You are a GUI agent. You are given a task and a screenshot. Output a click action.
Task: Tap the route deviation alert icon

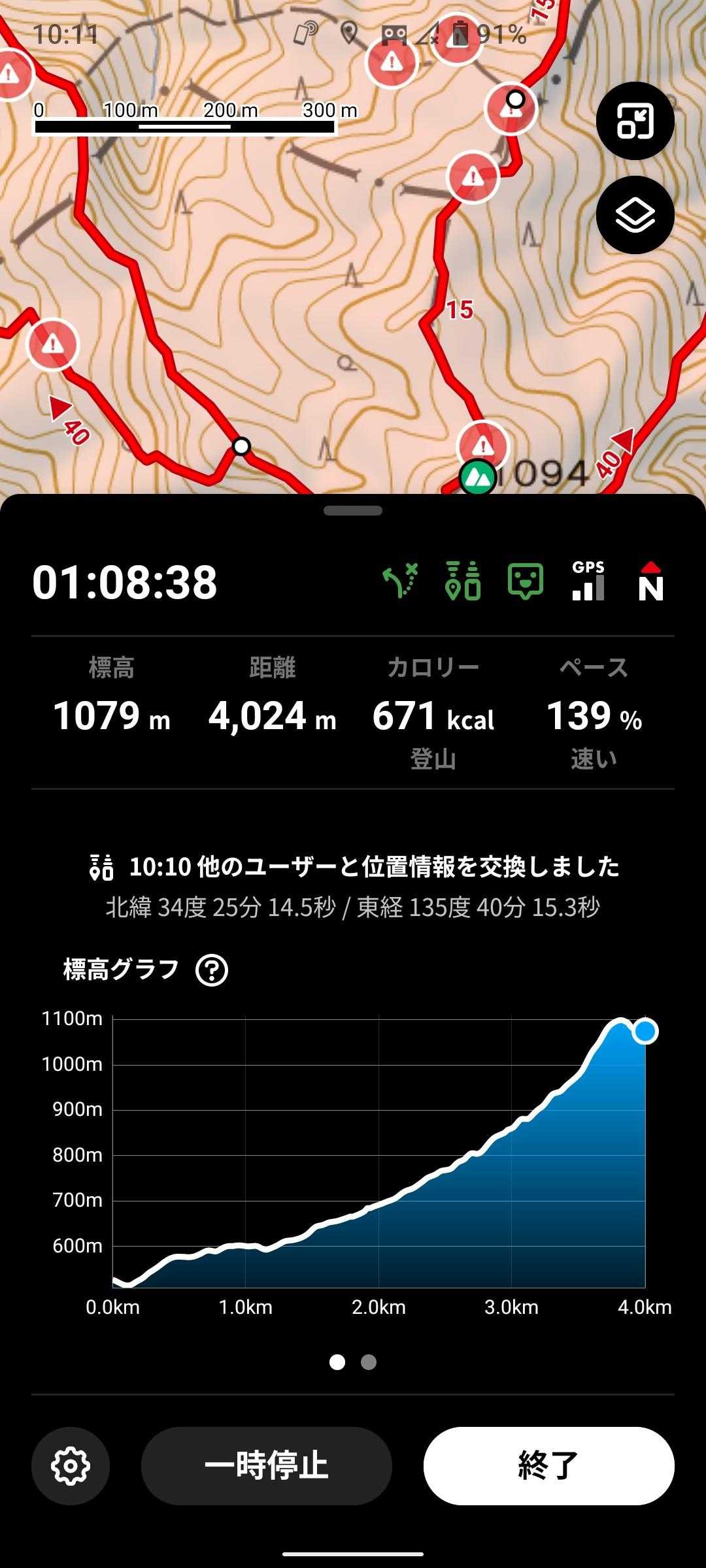coord(400,581)
